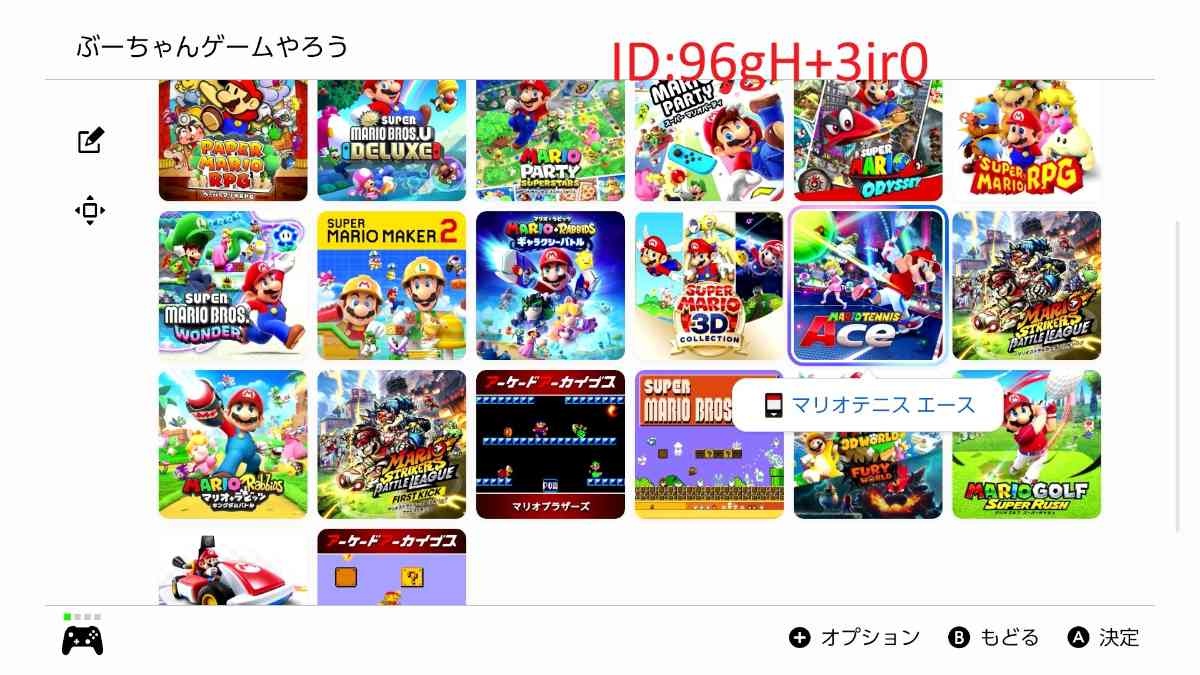Tap the オプション options button
Screen dimensions: 1200x675
pos(854,637)
